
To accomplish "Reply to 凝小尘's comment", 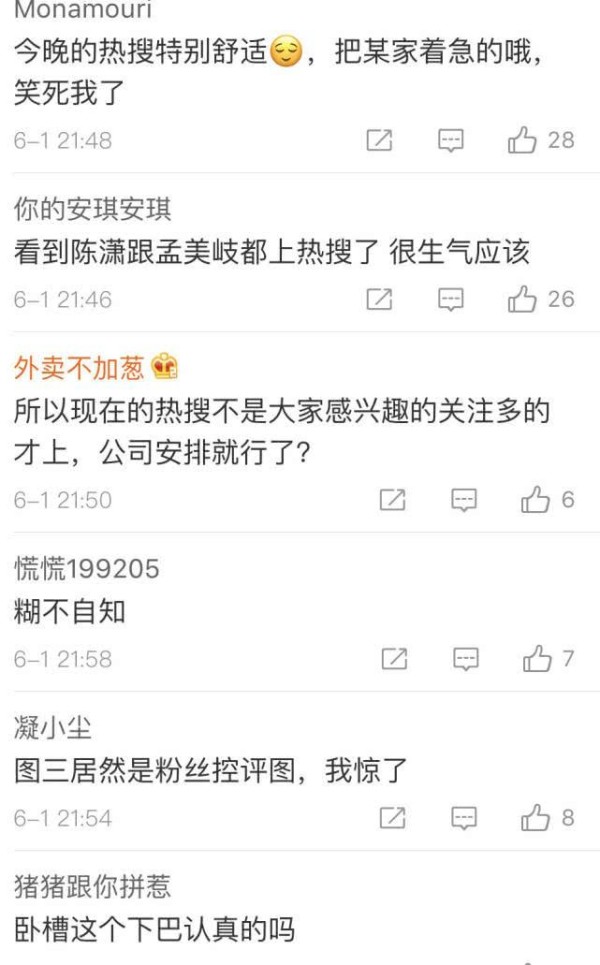I will tap(464, 819).
